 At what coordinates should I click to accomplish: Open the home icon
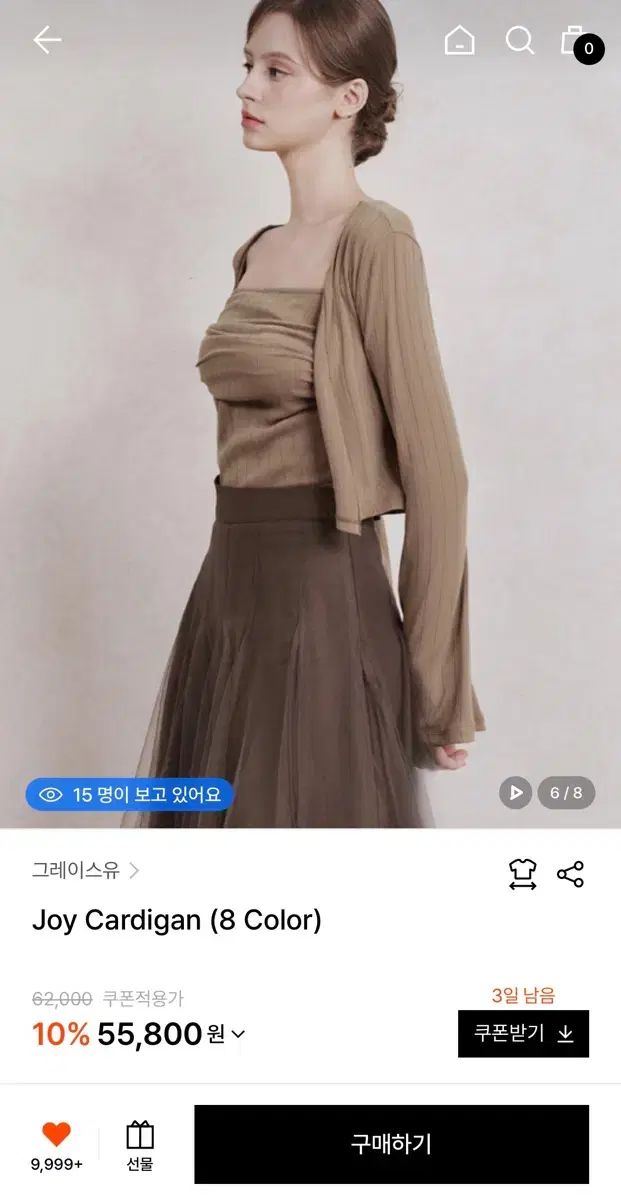[x=459, y=40]
